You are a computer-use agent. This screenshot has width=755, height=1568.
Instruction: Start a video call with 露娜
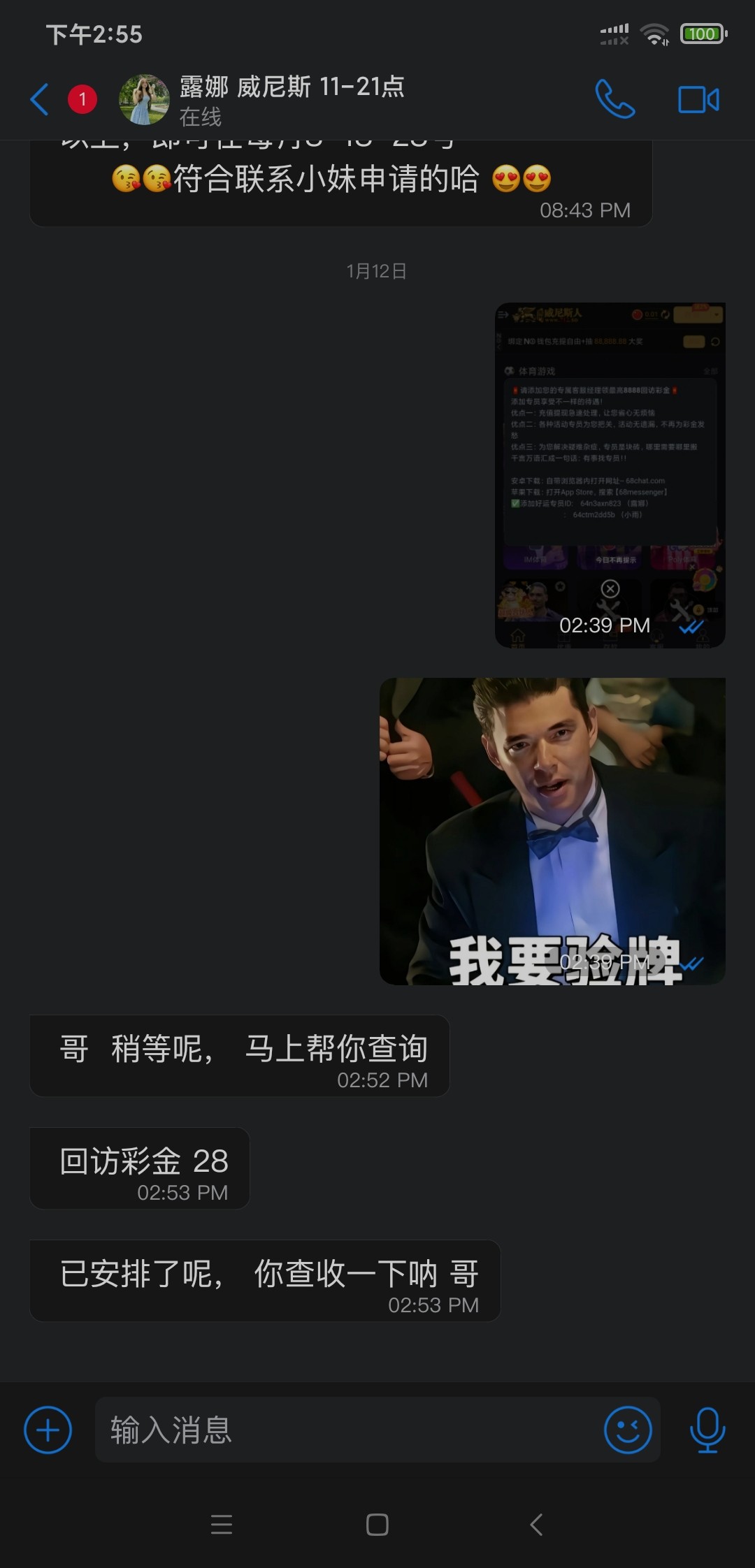pyautogui.click(x=698, y=99)
